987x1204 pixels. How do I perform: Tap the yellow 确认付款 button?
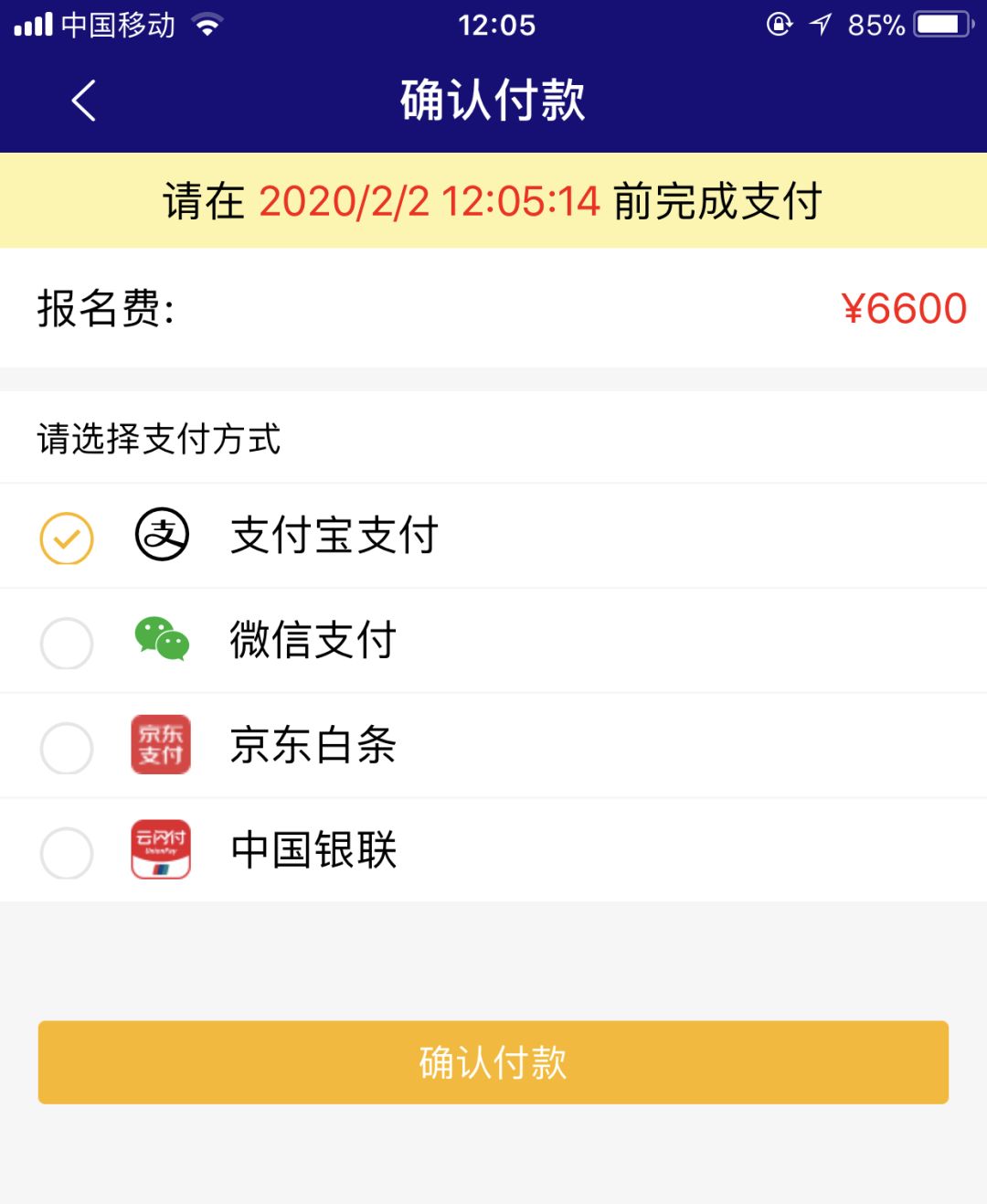point(493,1062)
